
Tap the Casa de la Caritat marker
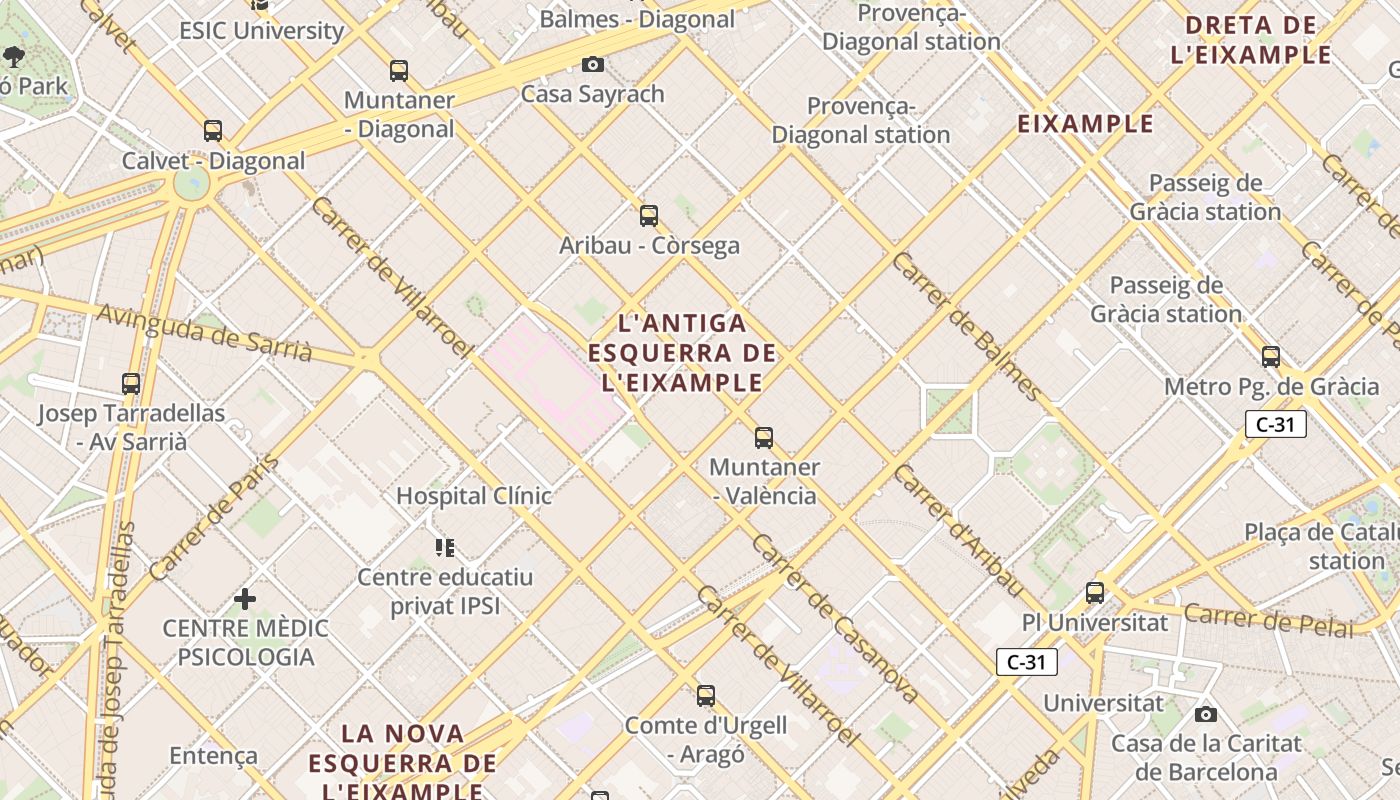pyautogui.click(x=1206, y=714)
